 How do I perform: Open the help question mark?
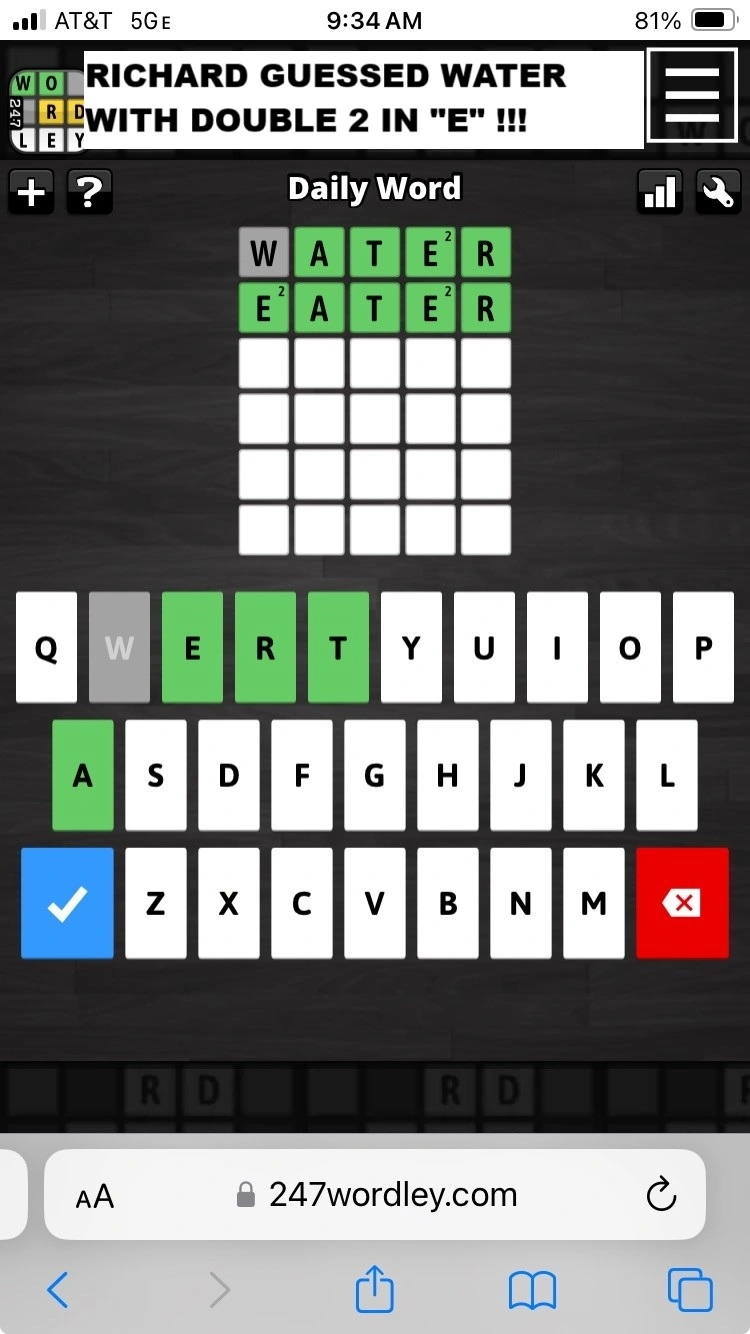pos(89,192)
